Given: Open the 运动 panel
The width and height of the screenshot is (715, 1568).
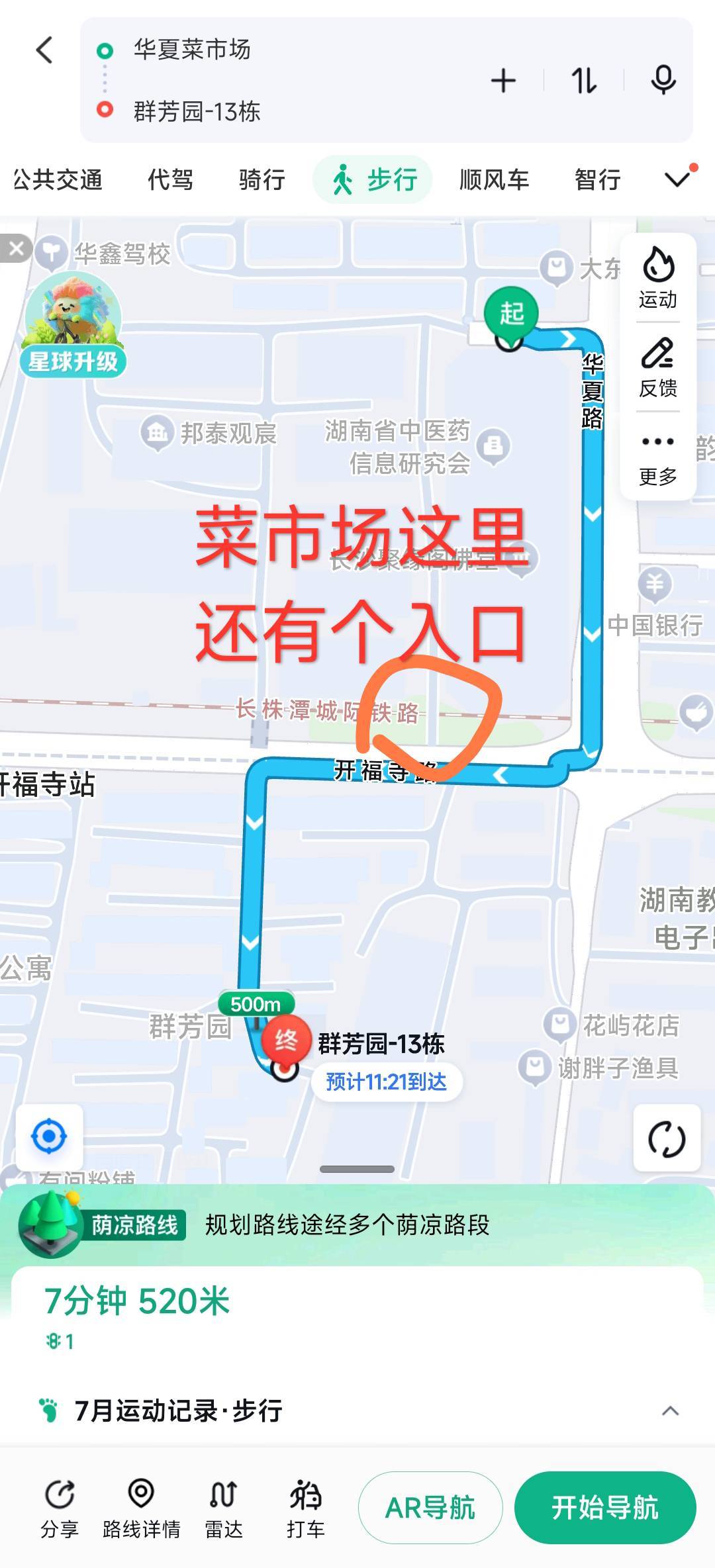Looking at the screenshot, I should click(x=658, y=278).
